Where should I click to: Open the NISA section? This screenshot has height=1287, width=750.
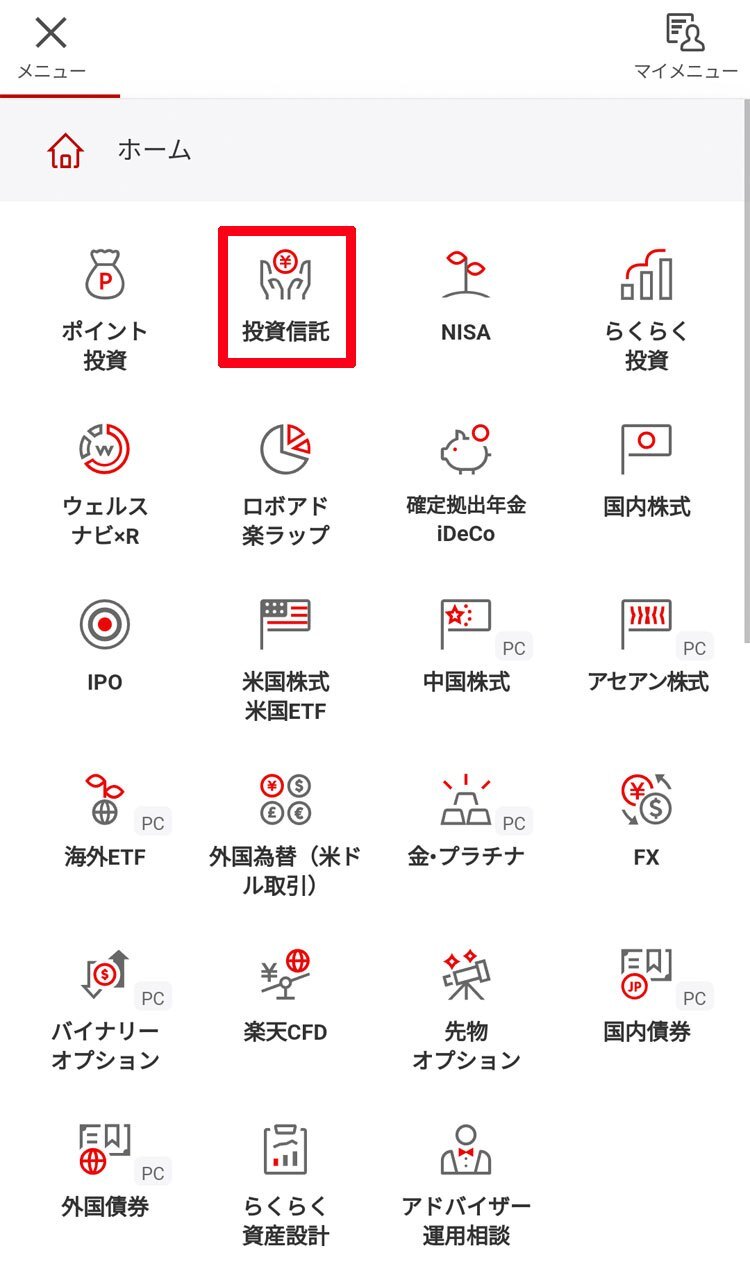point(466,298)
